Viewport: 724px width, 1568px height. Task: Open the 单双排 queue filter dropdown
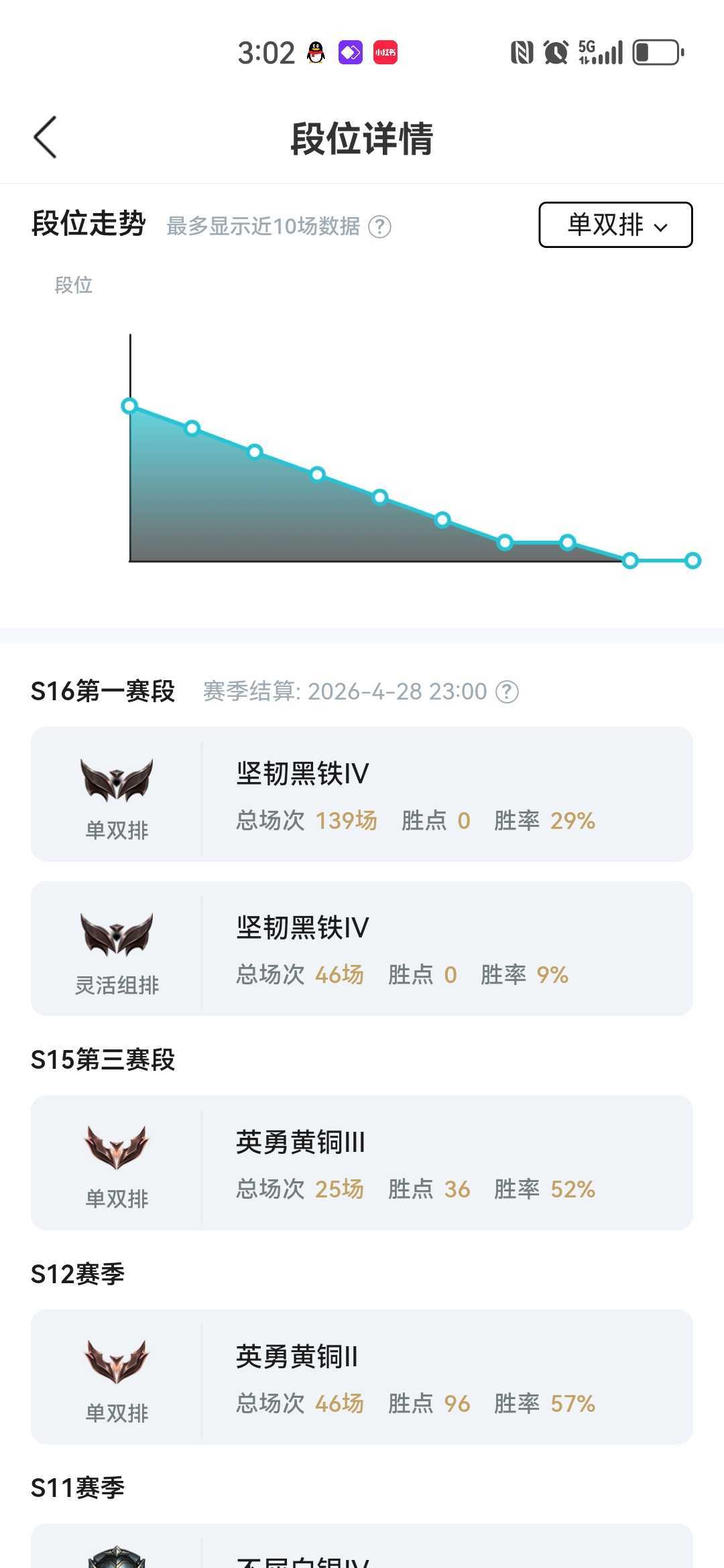point(614,225)
